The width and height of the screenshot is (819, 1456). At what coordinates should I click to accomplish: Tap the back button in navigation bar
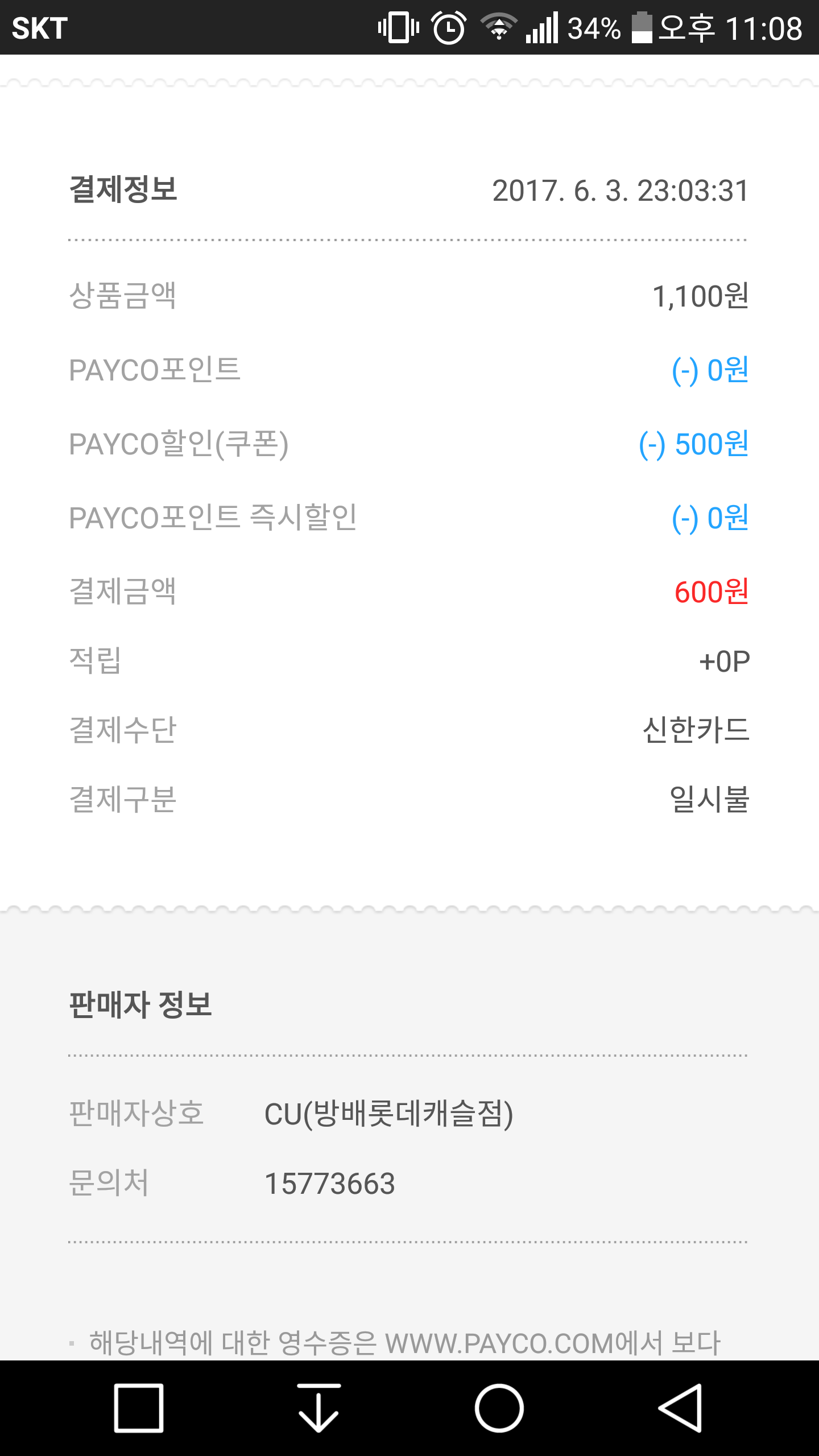pos(680,1408)
